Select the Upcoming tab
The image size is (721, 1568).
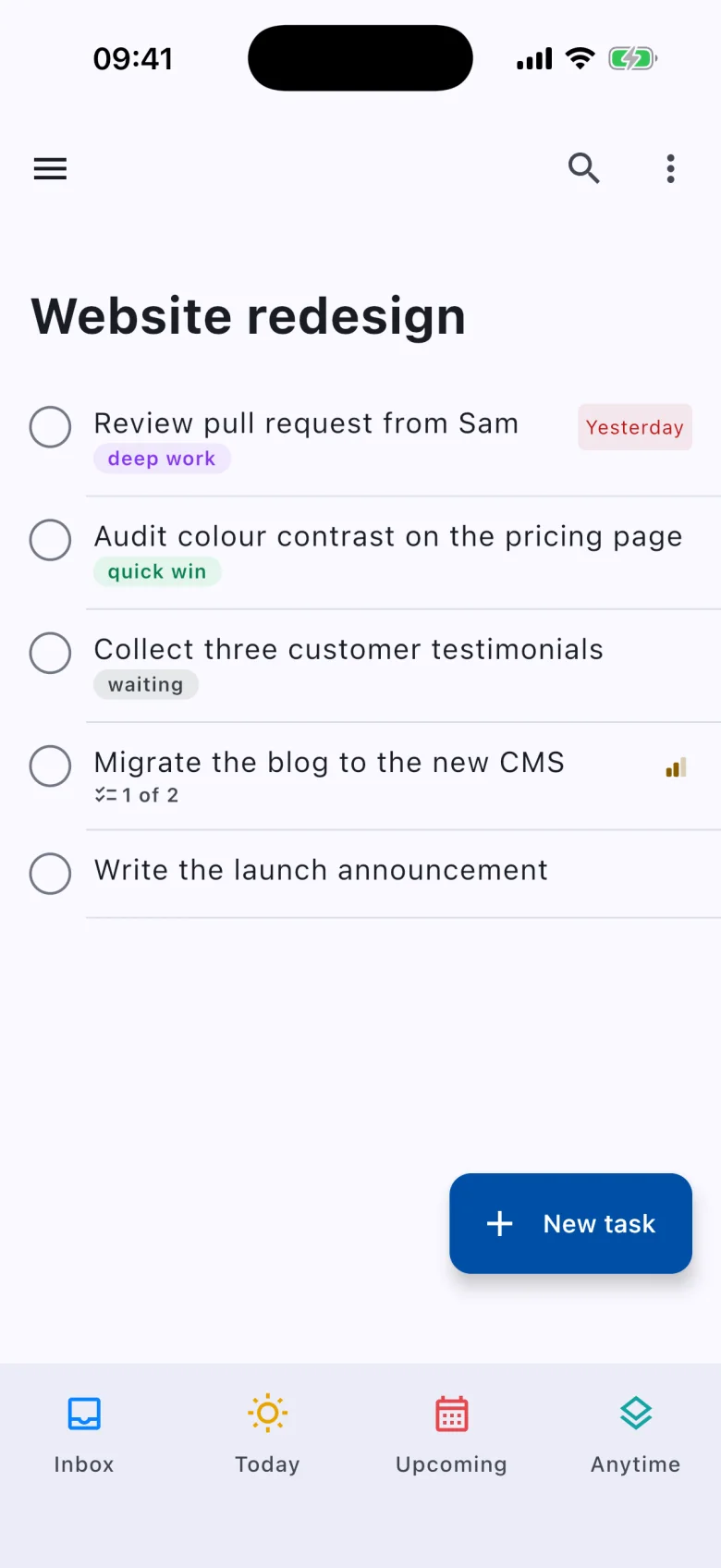click(451, 1435)
